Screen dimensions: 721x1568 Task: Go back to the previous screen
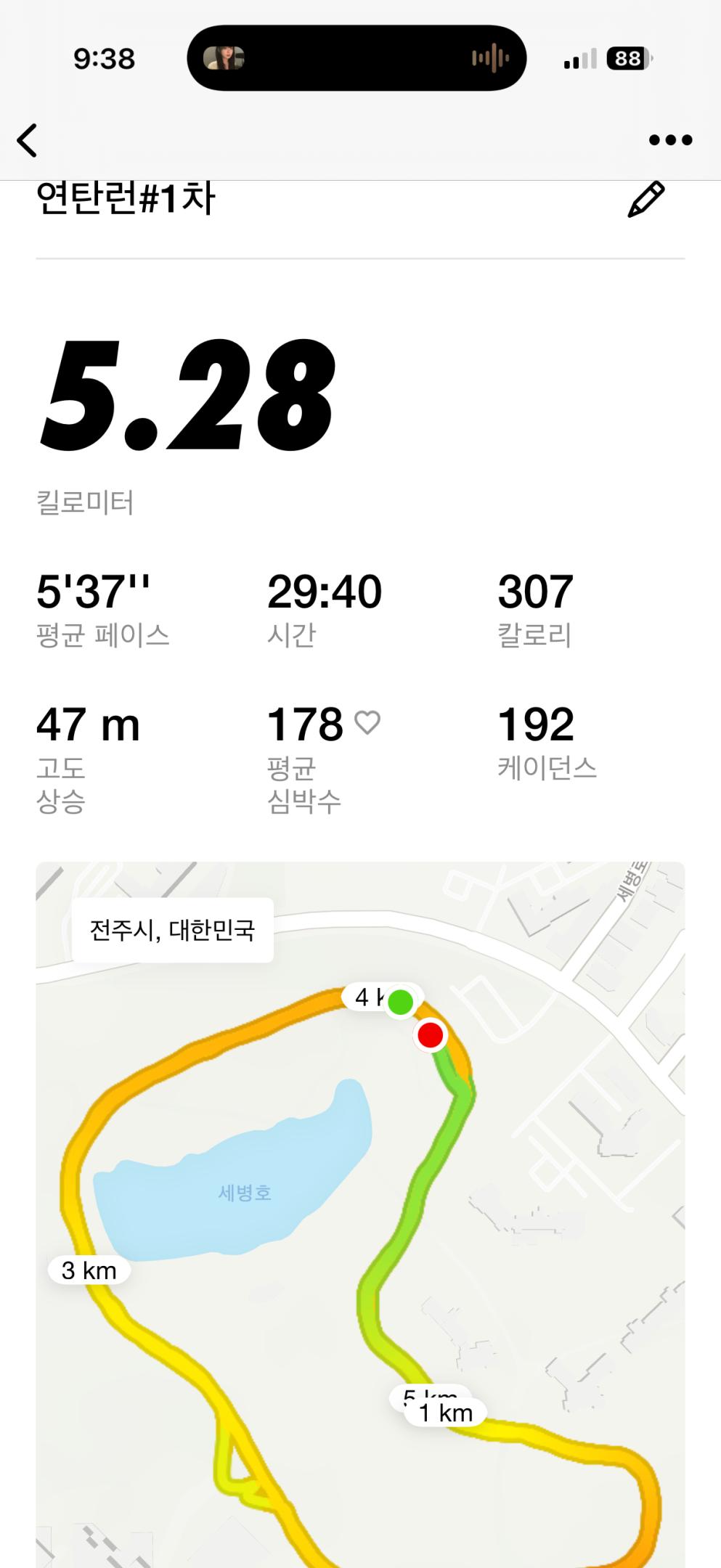pos(28,140)
